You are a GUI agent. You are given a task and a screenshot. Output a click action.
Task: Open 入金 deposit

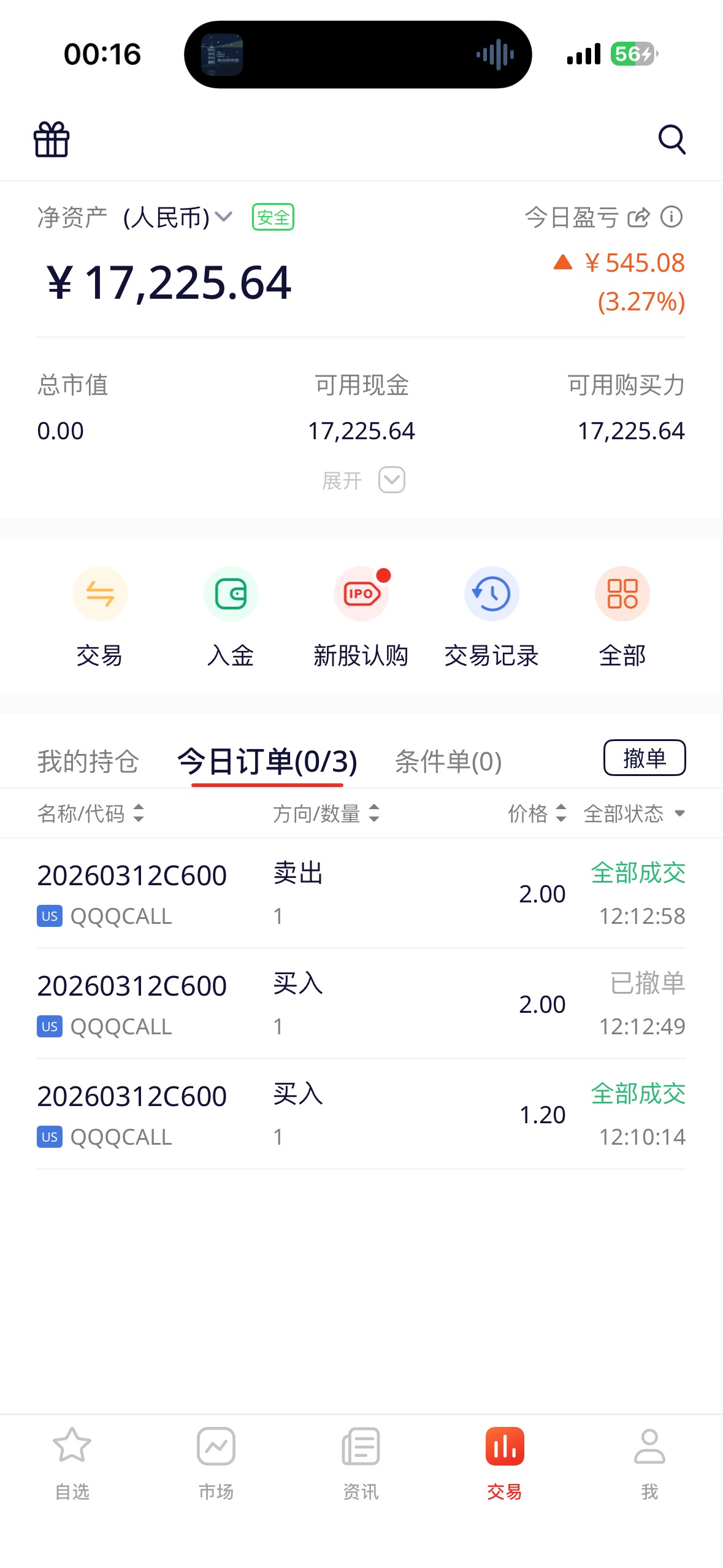coord(231,617)
